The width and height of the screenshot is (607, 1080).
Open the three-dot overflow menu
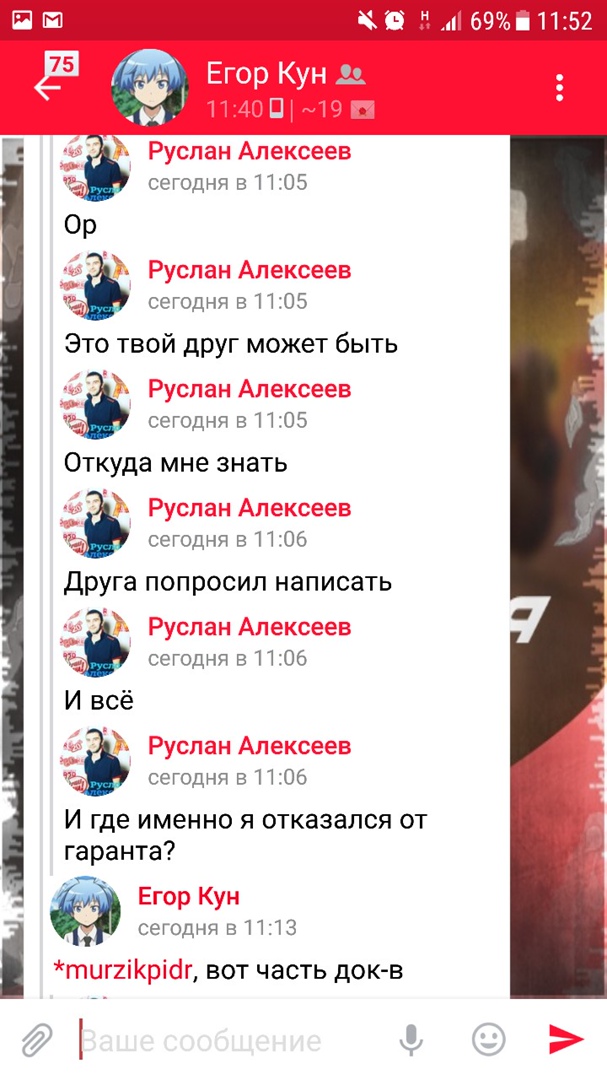pos(560,87)
